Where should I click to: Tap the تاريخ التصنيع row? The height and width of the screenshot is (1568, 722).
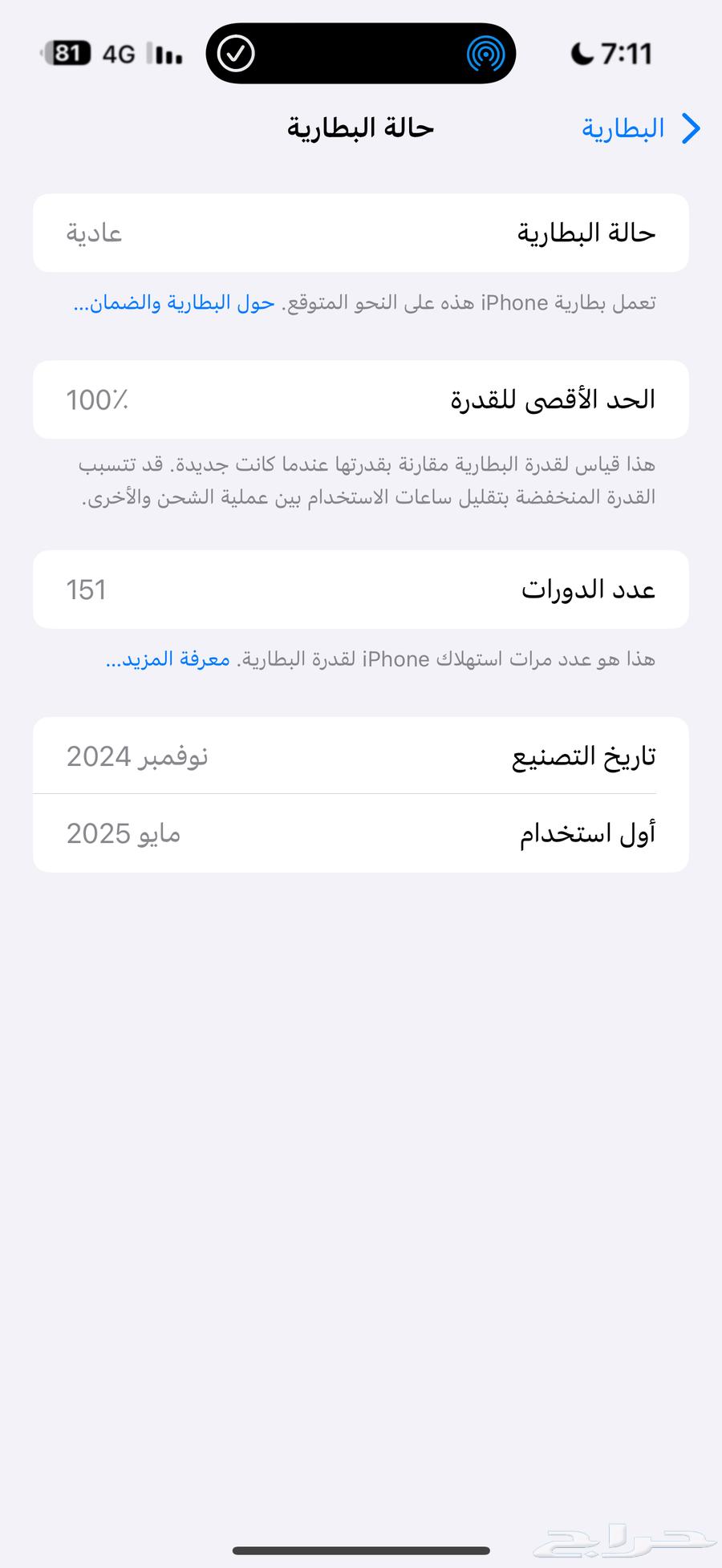click(360, 755)
